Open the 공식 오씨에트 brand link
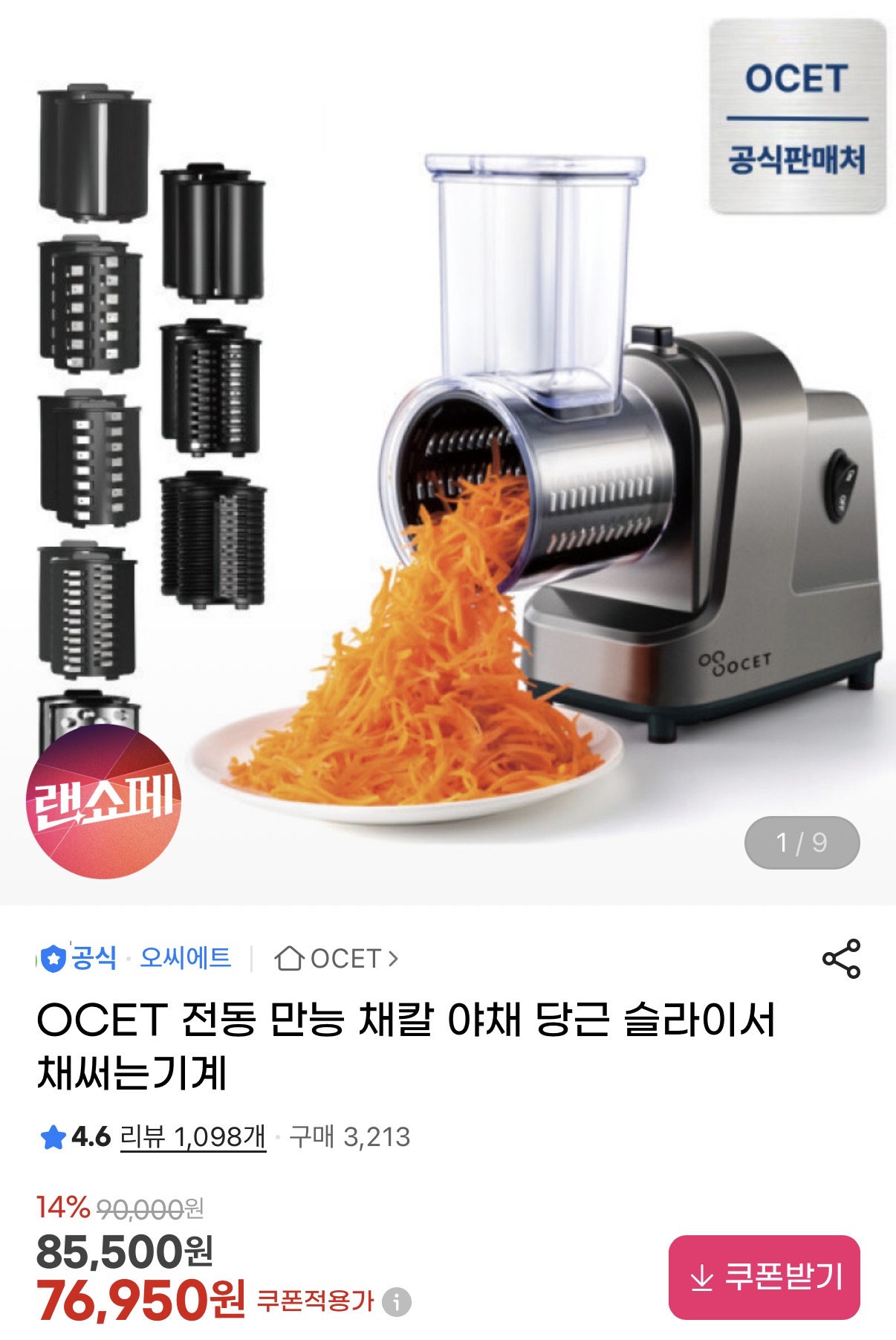Screen dimensions: 896x1340 pos(136,958)
